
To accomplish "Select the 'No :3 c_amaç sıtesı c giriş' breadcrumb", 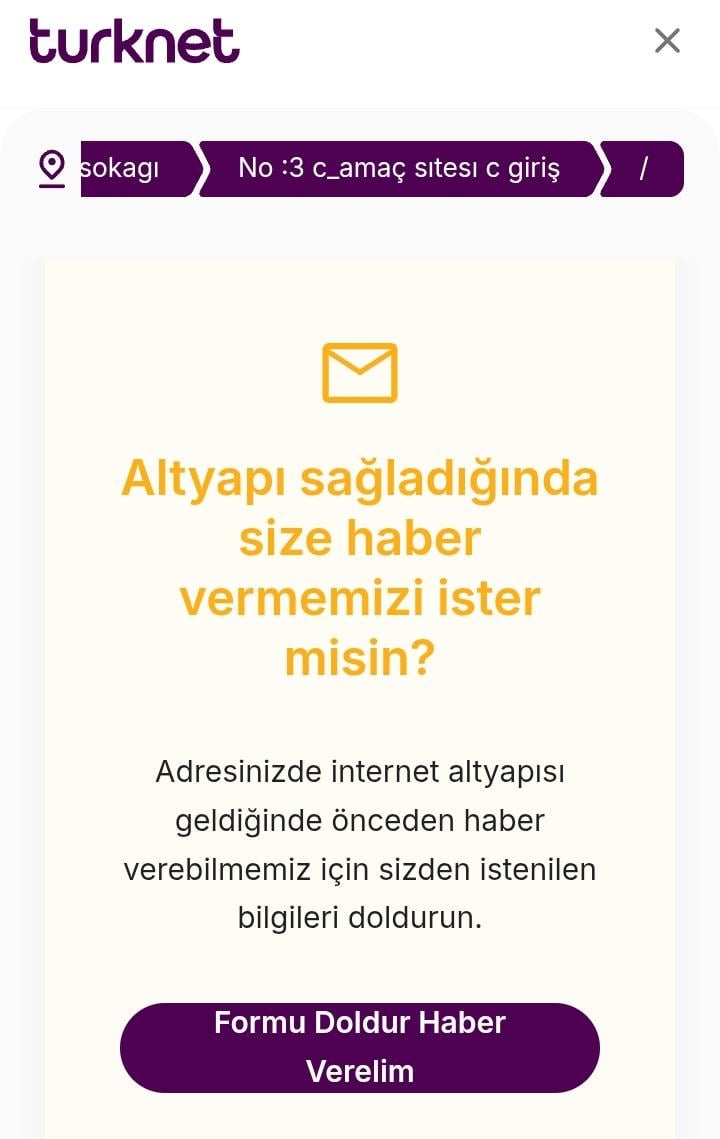I will 400,168.
